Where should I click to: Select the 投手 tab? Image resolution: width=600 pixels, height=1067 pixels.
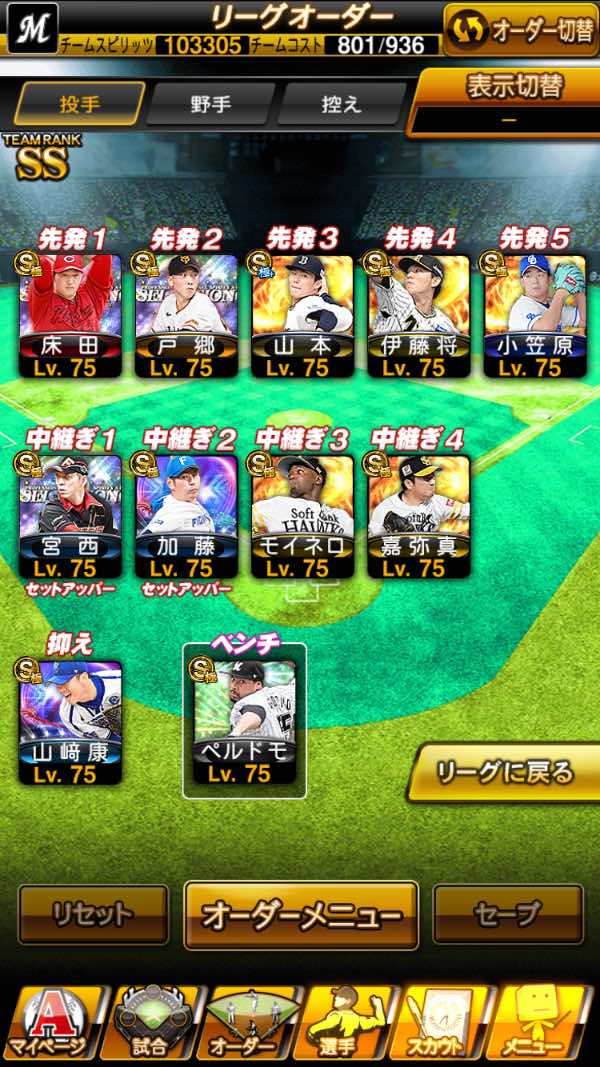pos(80,103)
